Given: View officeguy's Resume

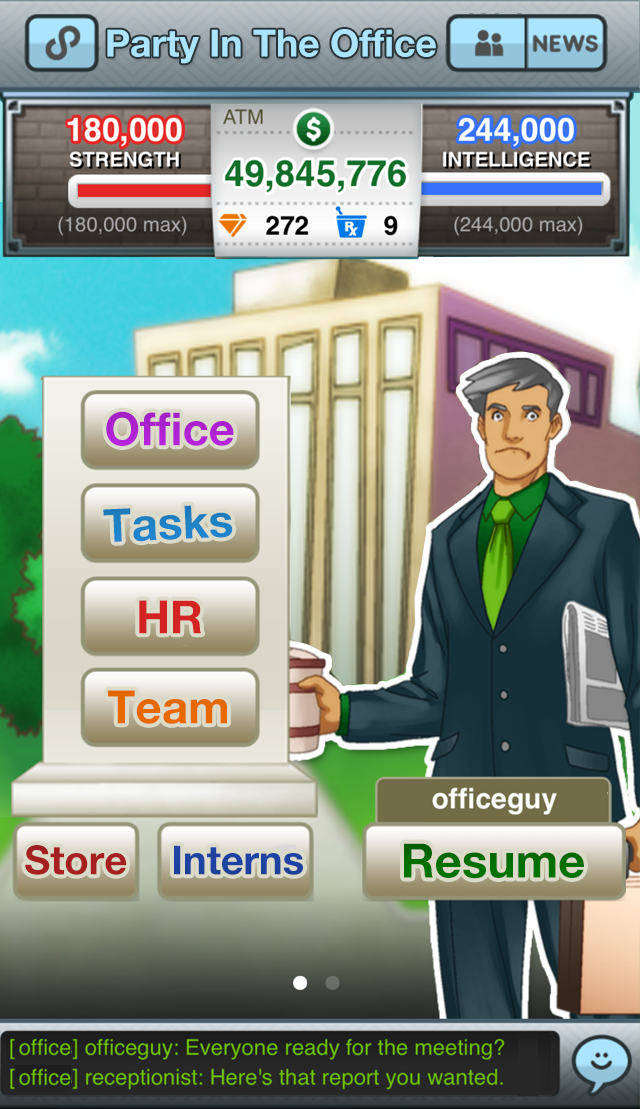Looking at the screenshot, I should click(493, 861).
